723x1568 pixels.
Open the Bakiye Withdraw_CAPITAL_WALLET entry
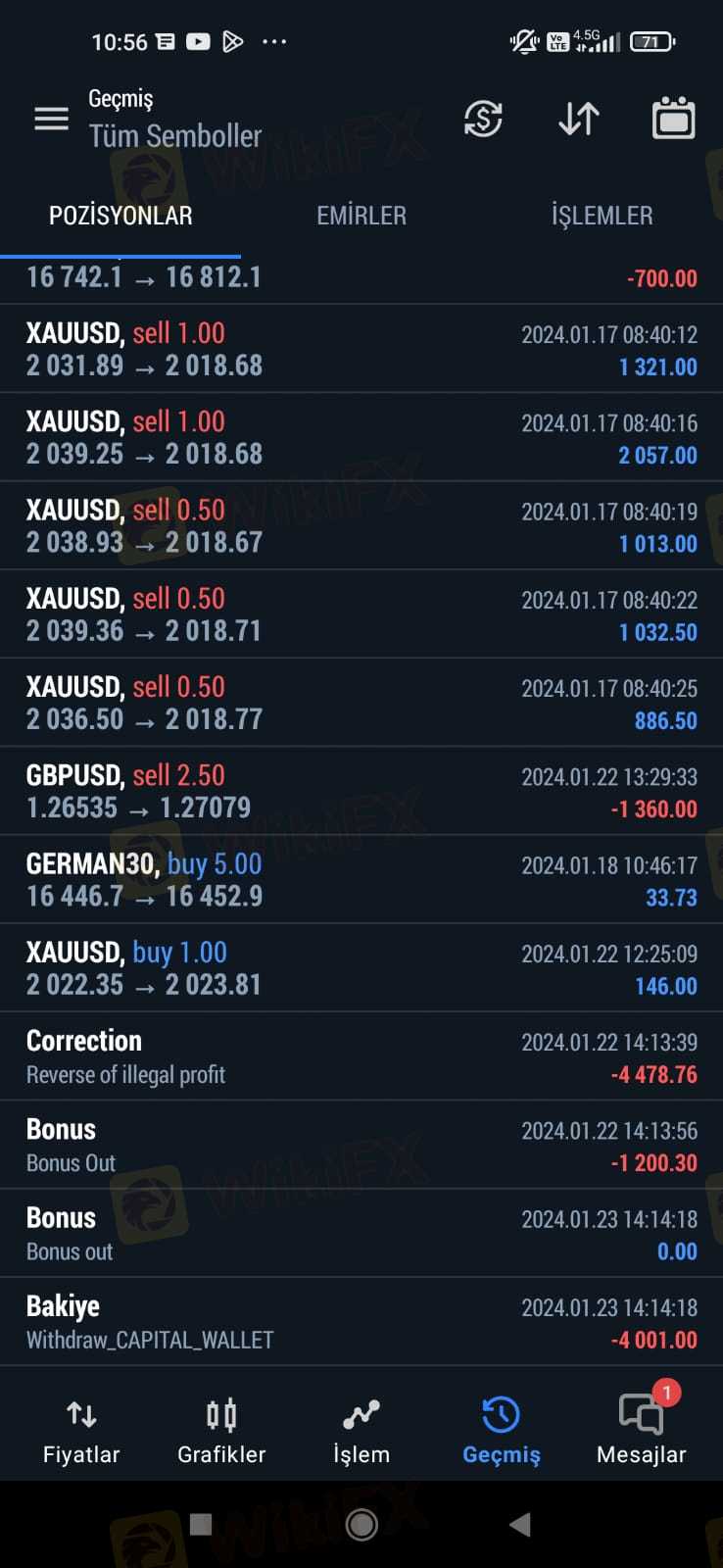coord(361,1322)
